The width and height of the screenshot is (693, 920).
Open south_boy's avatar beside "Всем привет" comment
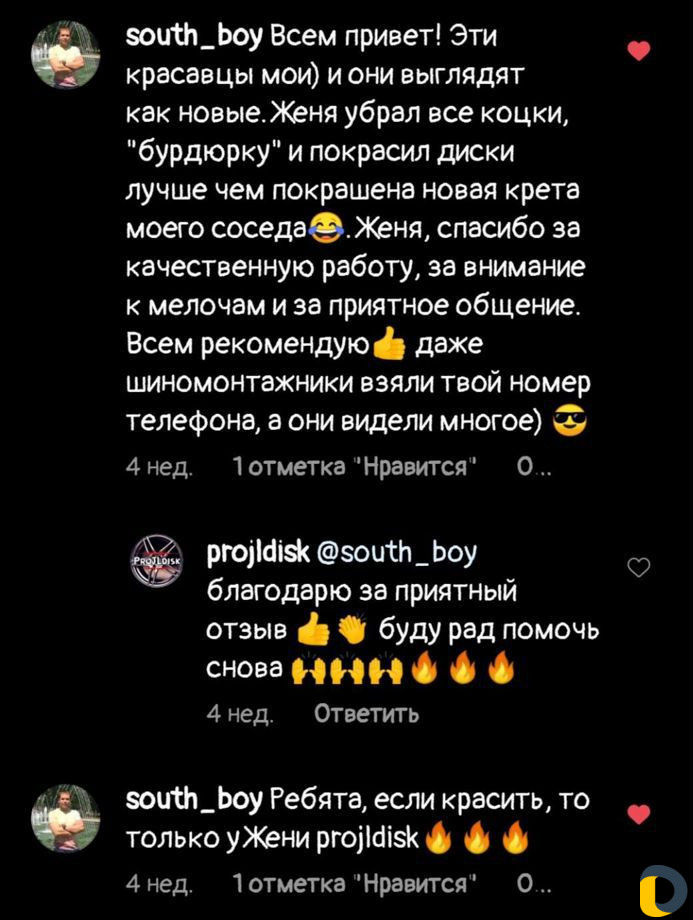66,55
